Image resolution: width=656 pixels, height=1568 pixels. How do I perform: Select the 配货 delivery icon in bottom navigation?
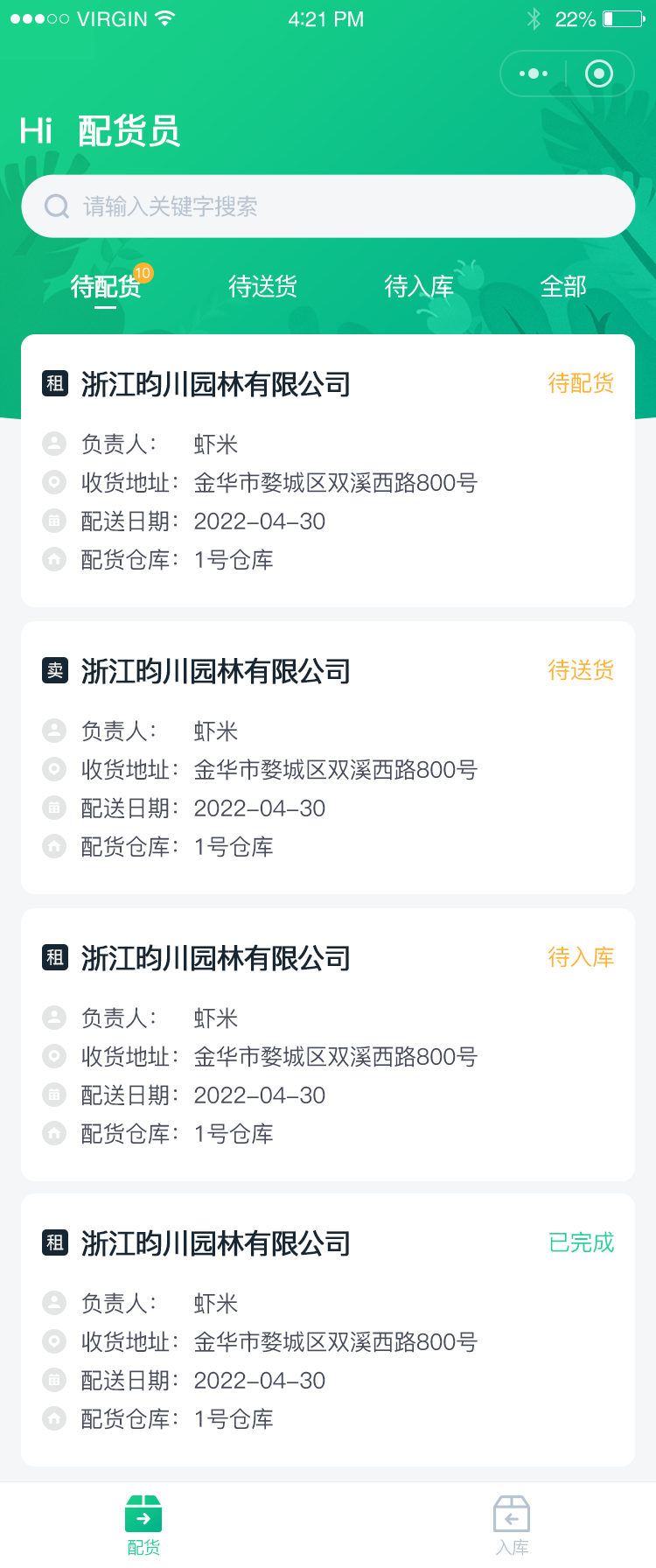point(143,1512)
